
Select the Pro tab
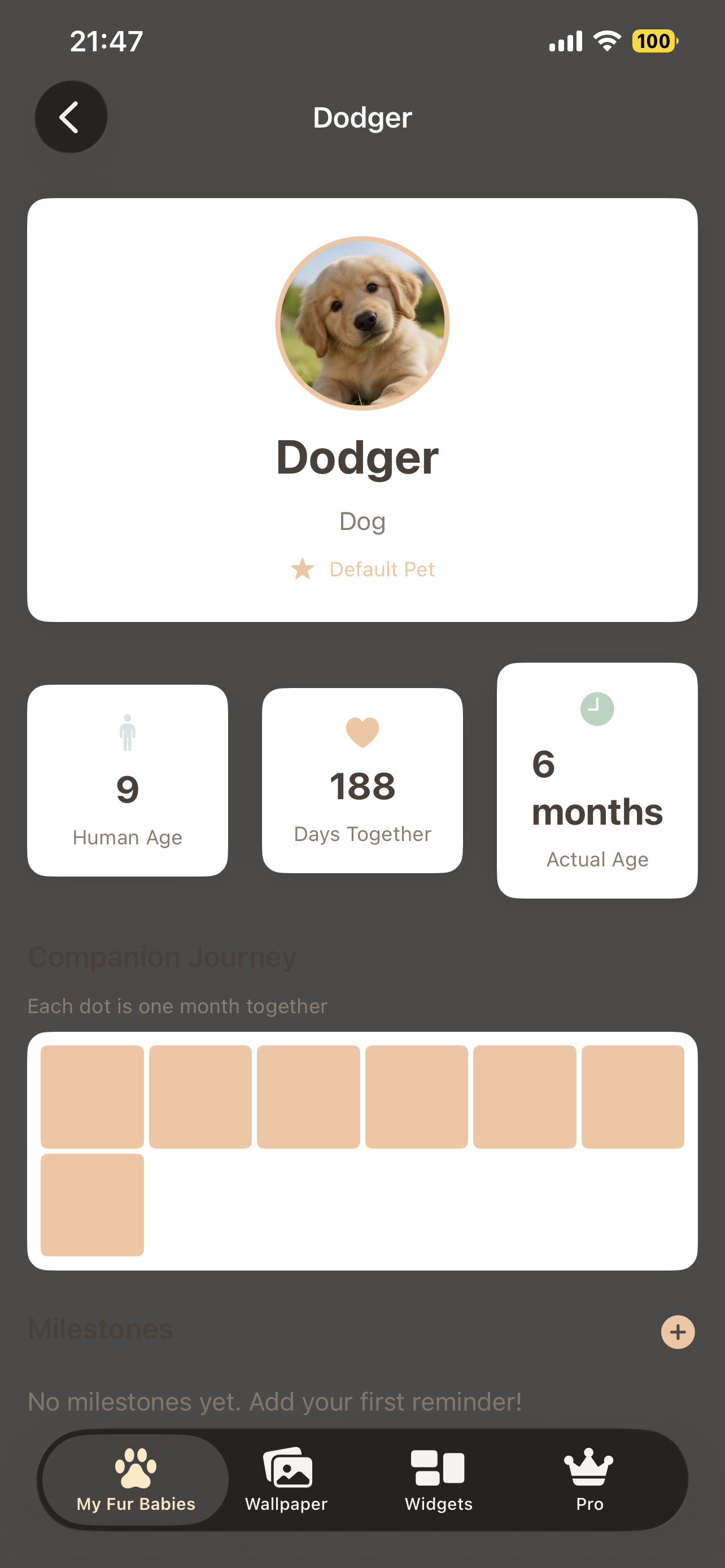pos(589,1480)
